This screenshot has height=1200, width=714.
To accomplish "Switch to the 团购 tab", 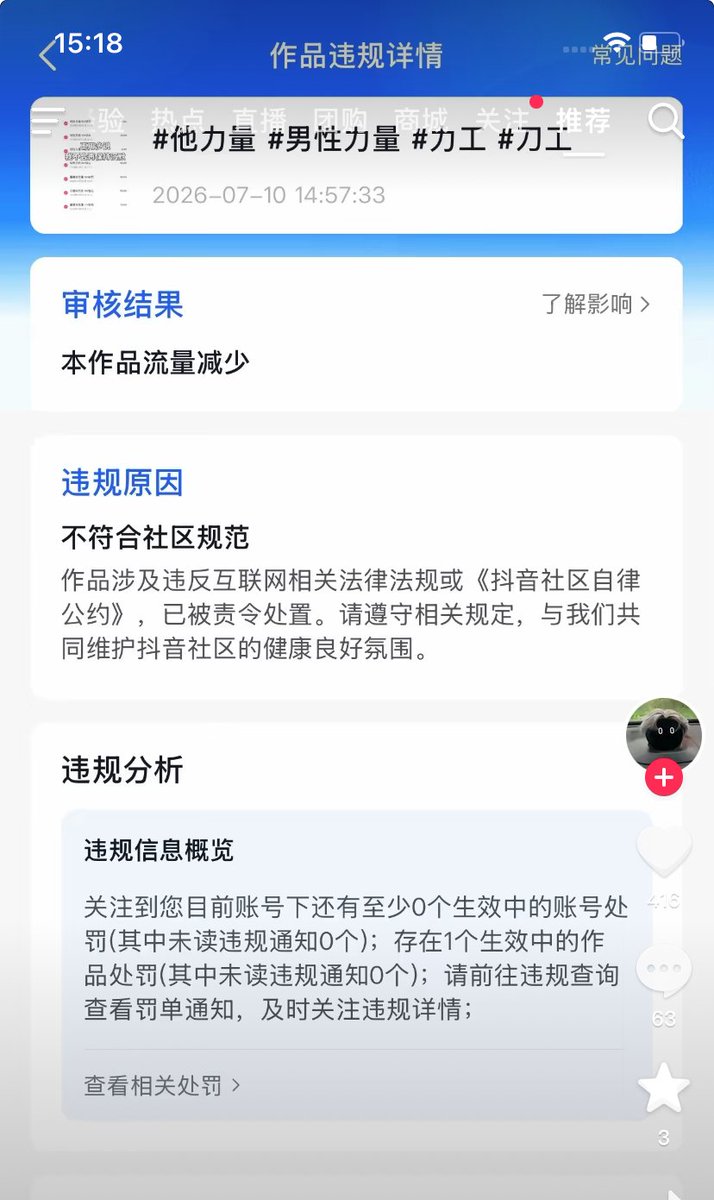I will coord(340,120).
